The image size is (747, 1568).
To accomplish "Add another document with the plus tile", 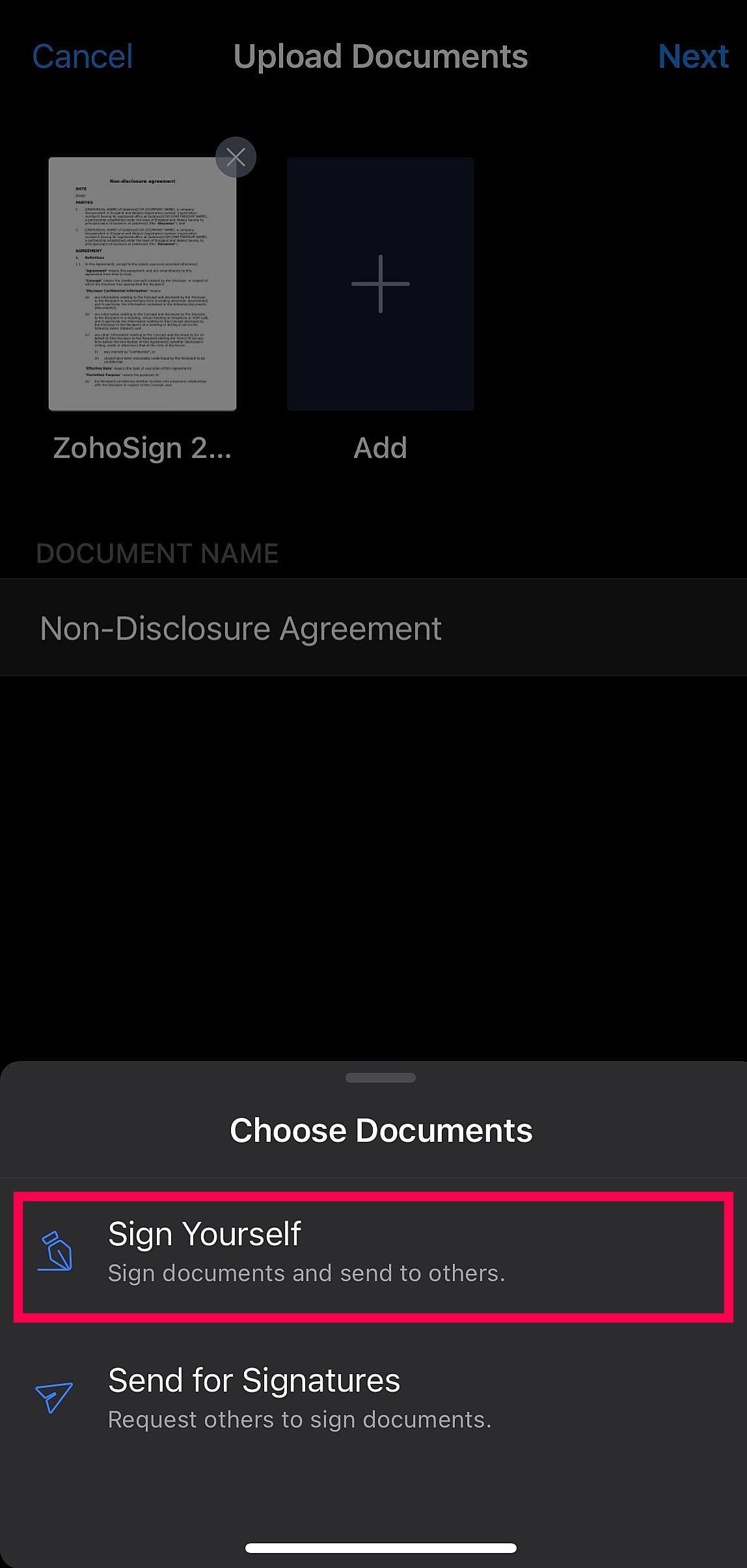I will coord(381,284).
